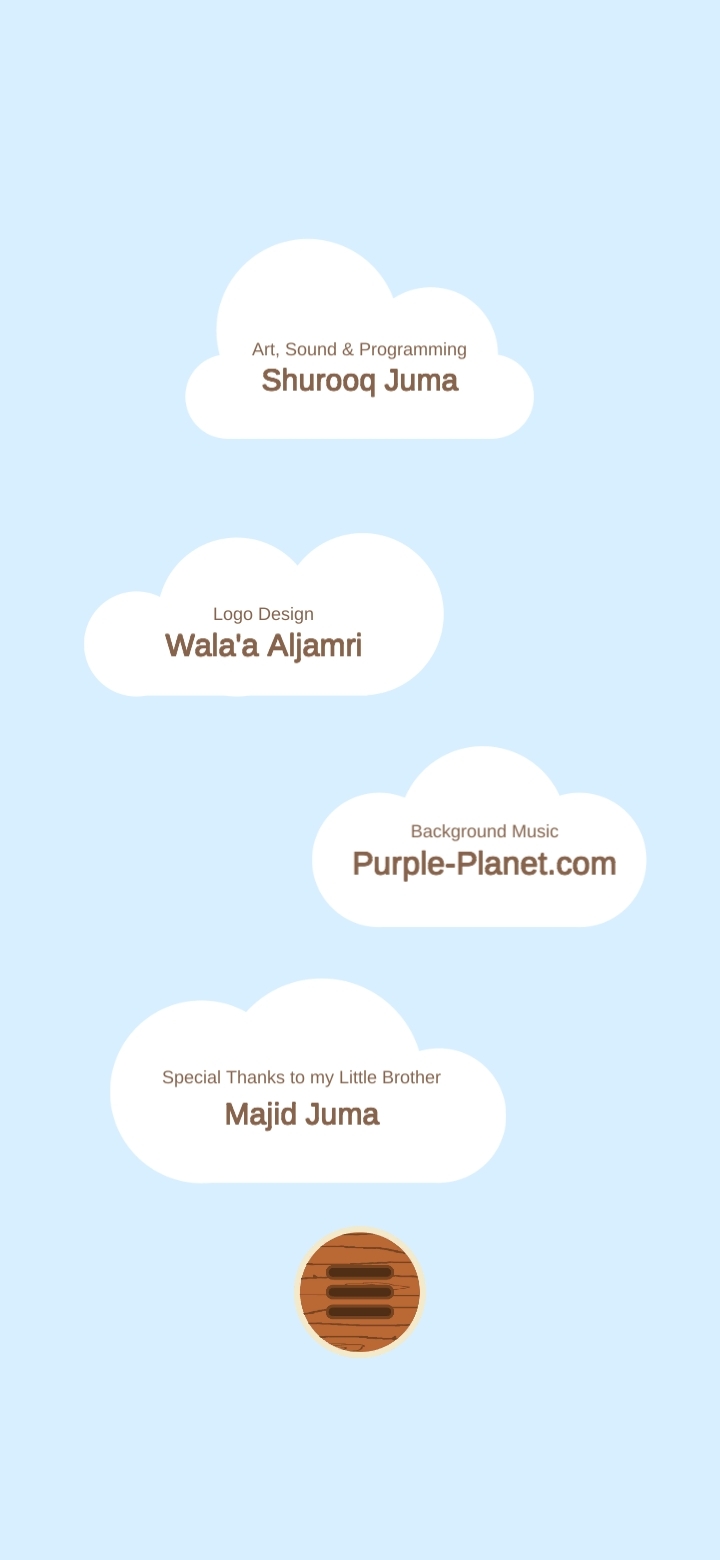Viewport: 720px width, 1560px height.
Task: Select the 'Art, Sound & Programming' title
Action: pos(359,349)
